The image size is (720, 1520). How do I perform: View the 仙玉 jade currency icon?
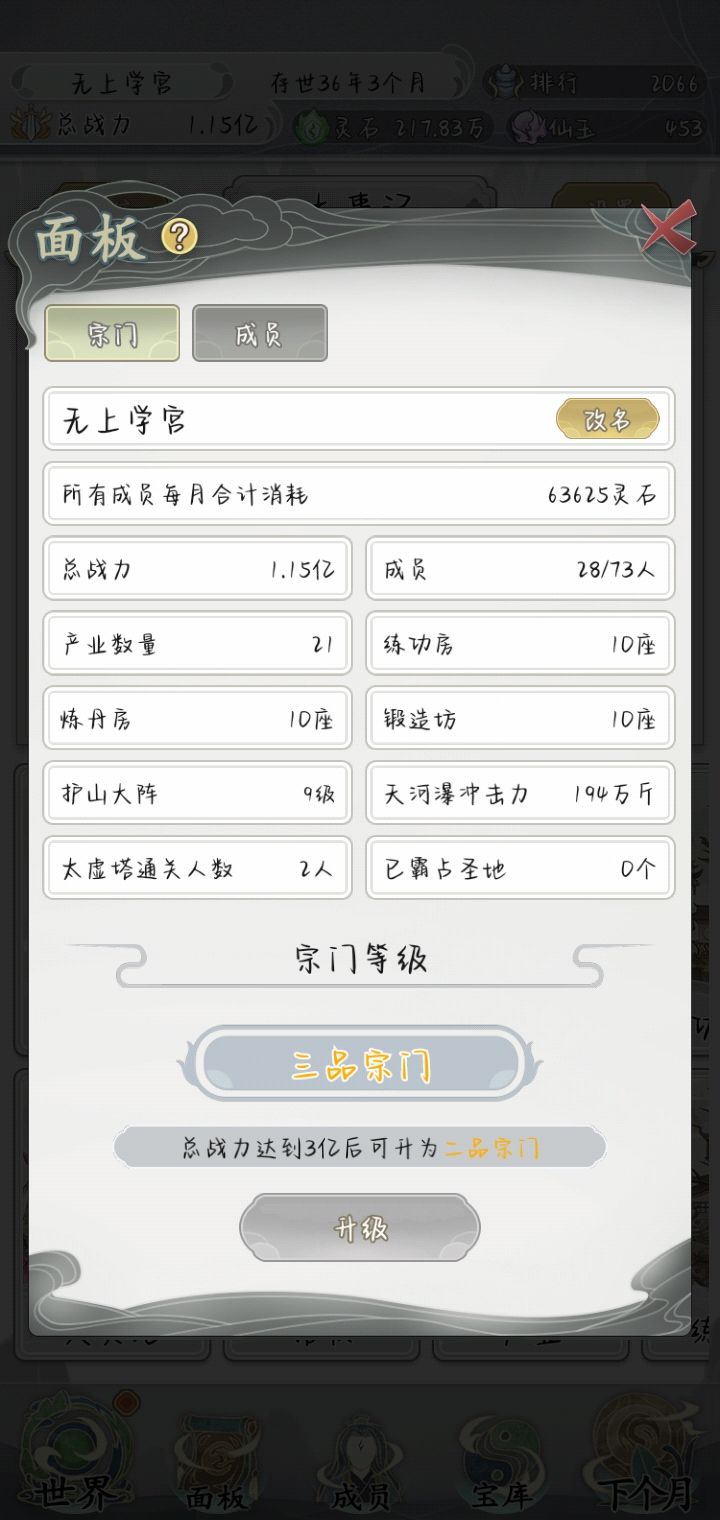pyautogui.click(x=525, y=128)
